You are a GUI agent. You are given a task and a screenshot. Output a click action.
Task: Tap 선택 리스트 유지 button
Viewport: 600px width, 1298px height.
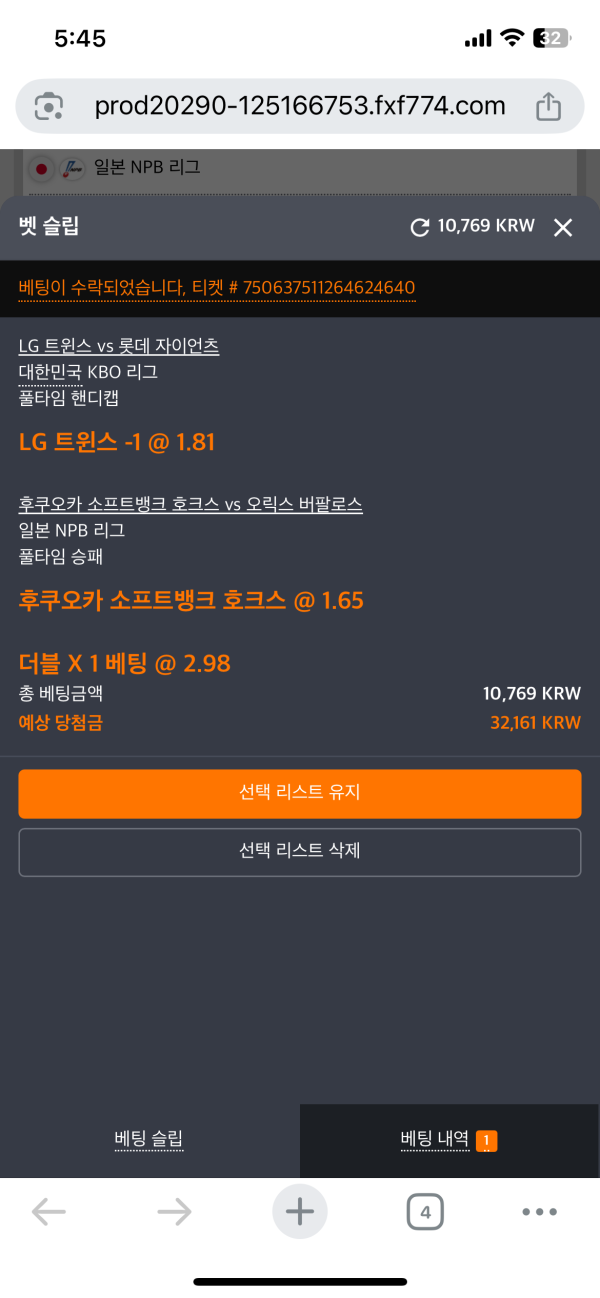click(x=300, y=793)
